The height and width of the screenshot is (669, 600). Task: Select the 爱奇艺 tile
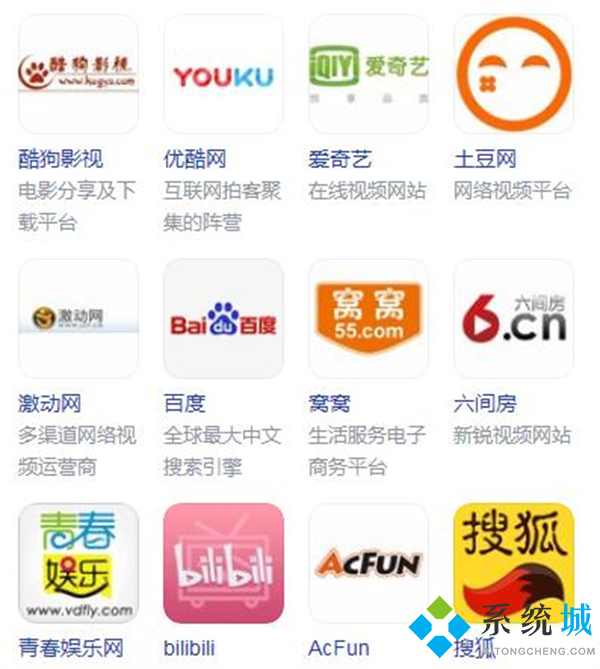point(368,74)
